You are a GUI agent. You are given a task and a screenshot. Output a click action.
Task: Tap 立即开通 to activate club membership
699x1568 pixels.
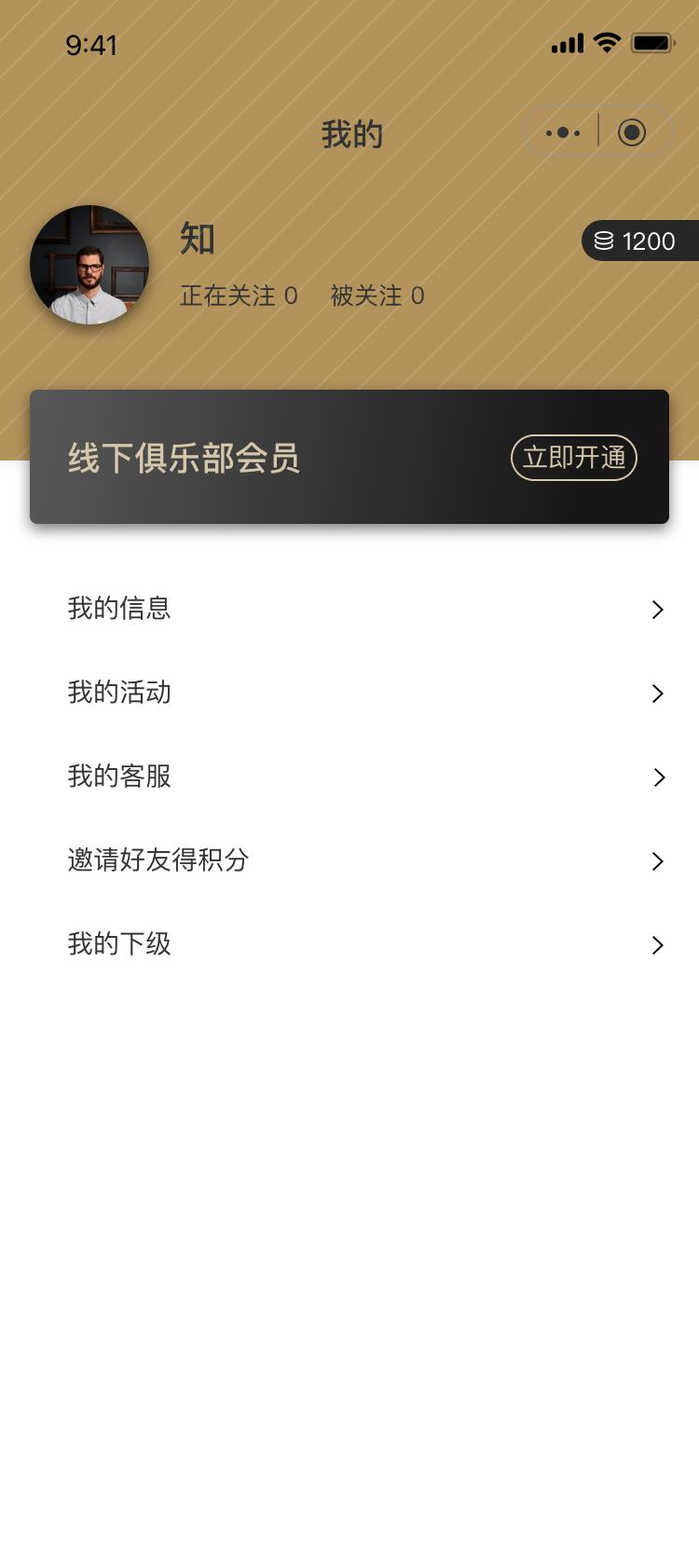point(573,458)
